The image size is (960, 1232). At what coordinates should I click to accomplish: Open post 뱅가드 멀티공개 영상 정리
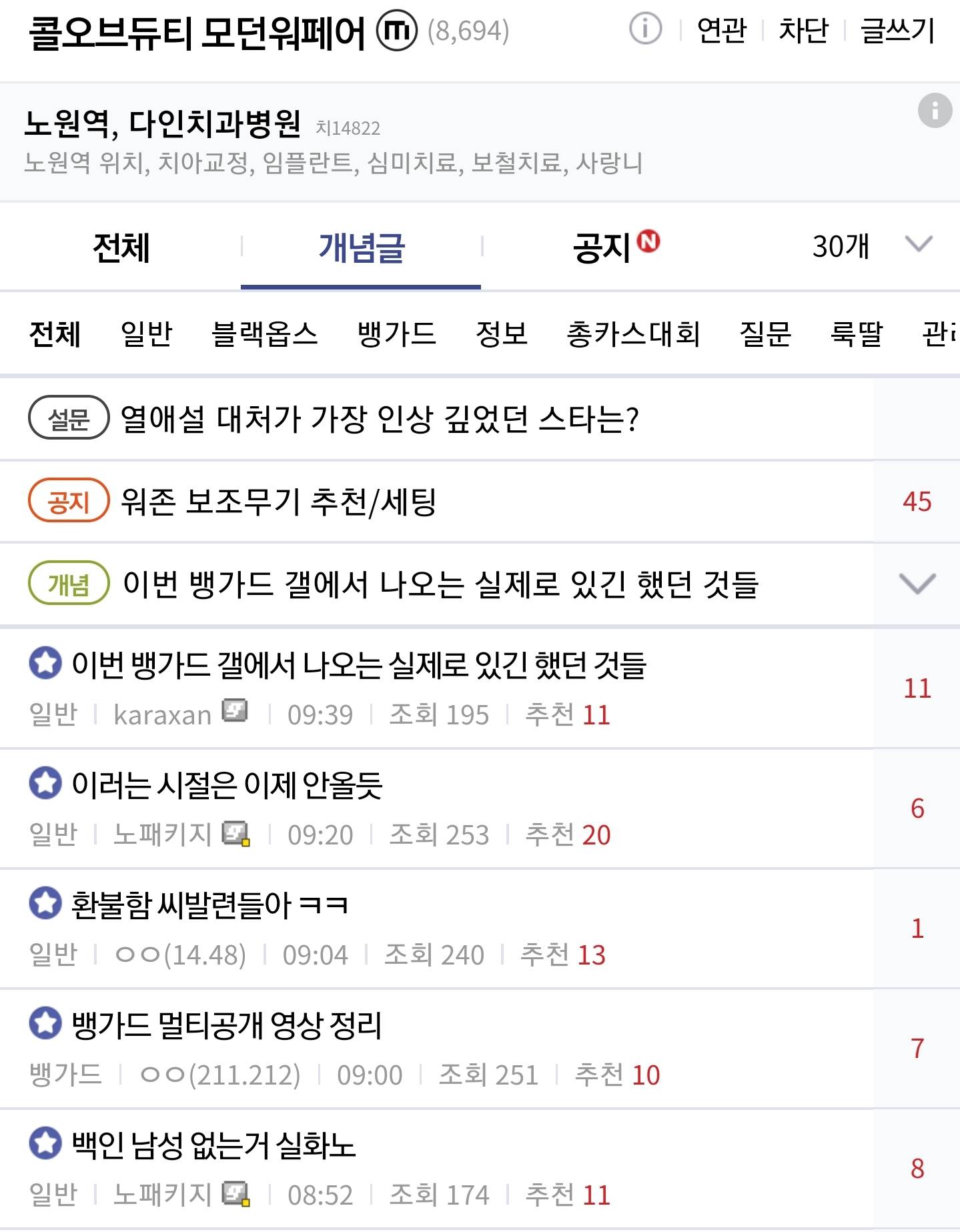(x=227, y=1025)
